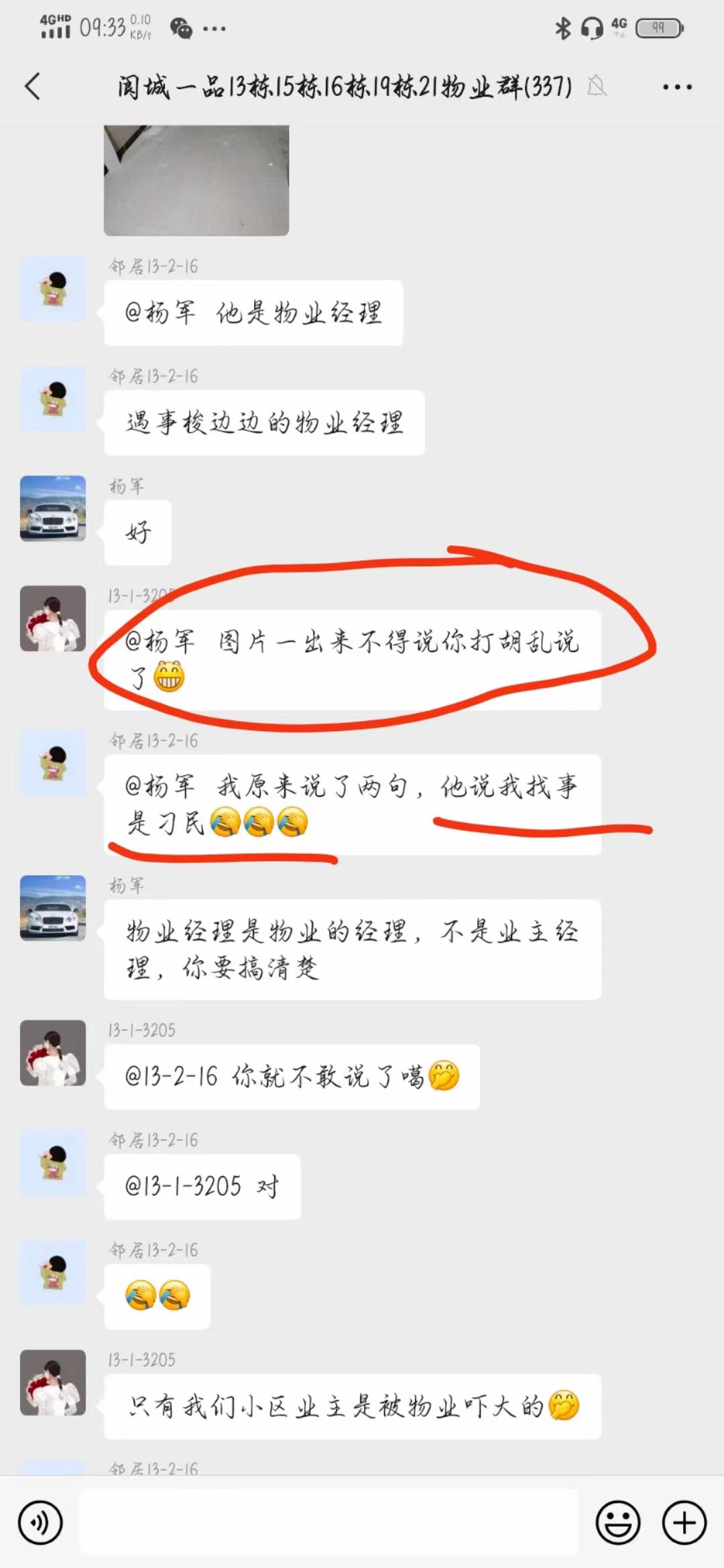This screenshot has width=724, height=1568.
Task: Open the group chat overflow menu
Action: [676, 87]
